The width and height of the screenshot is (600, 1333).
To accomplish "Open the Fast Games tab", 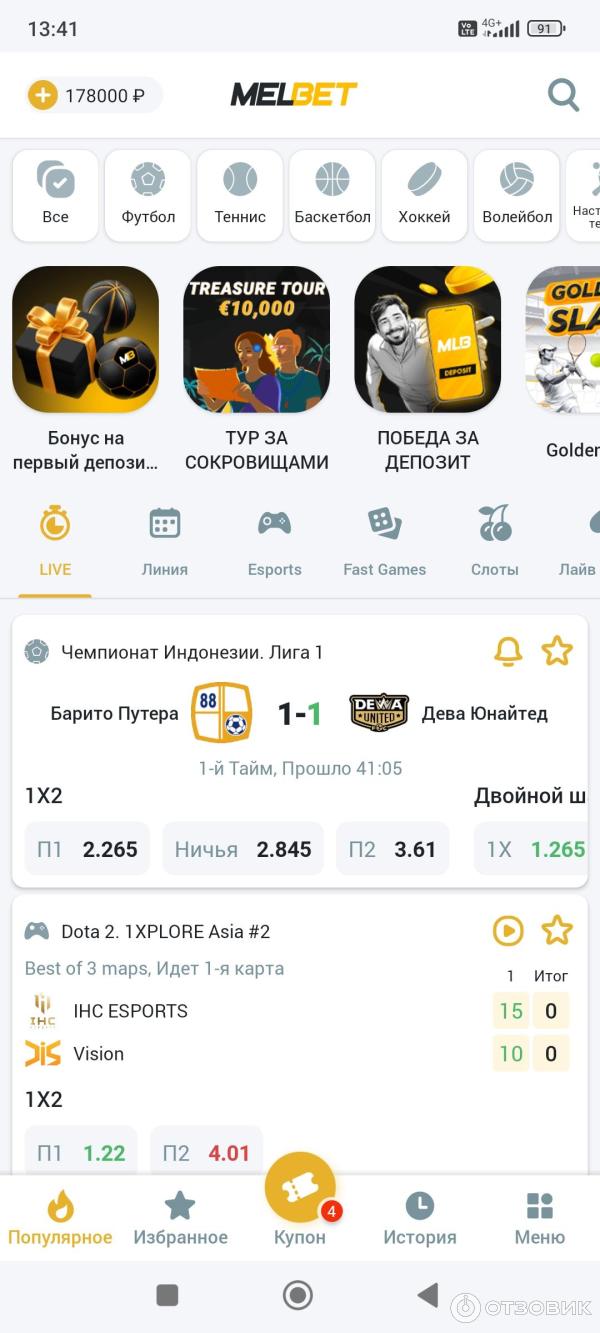I will pyautogui.click(x=384, y=541).
